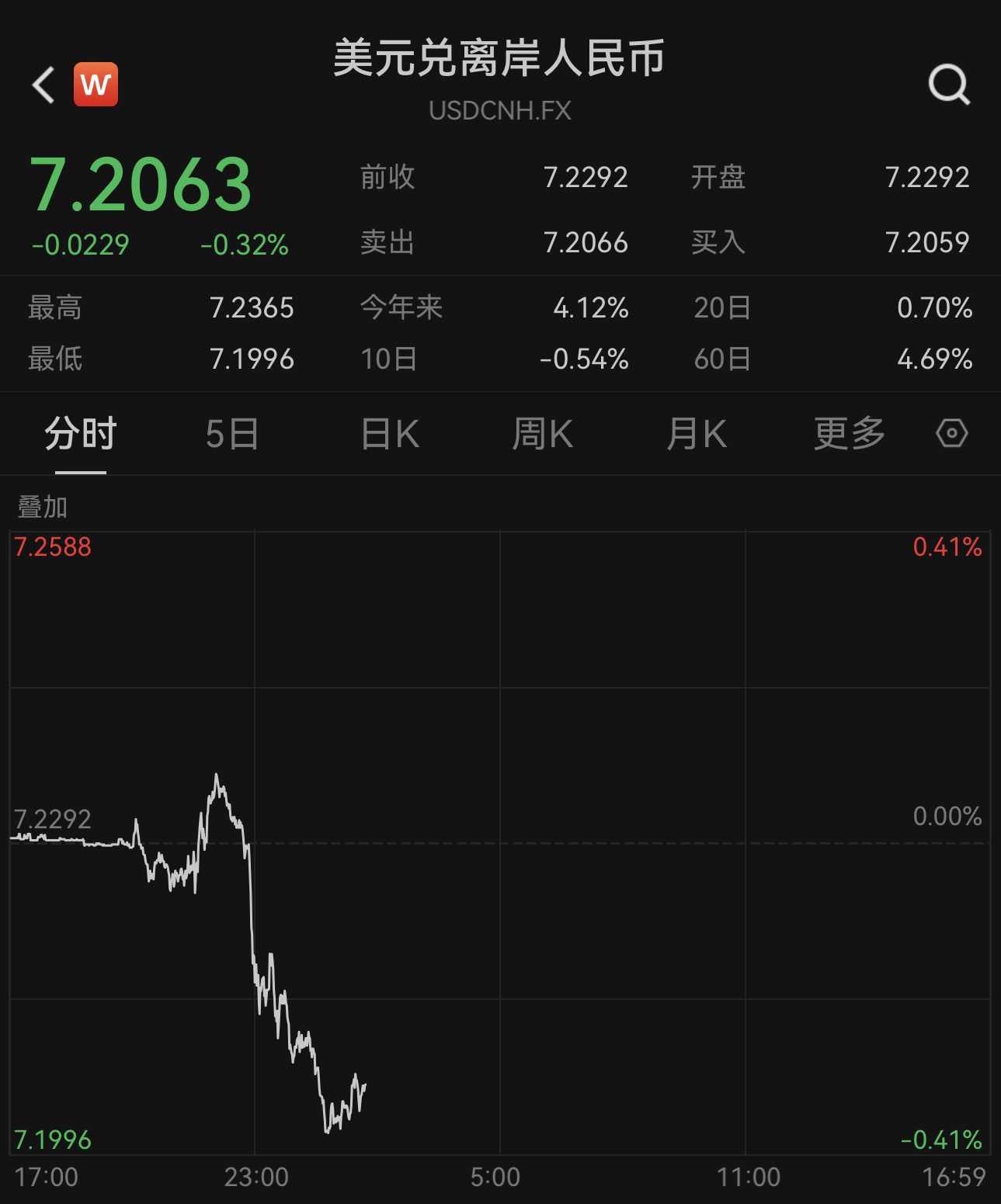Viewport: 1001px width, 1204px height.
Task: Click the 卖出 price 7.2066
Action: 586,242
